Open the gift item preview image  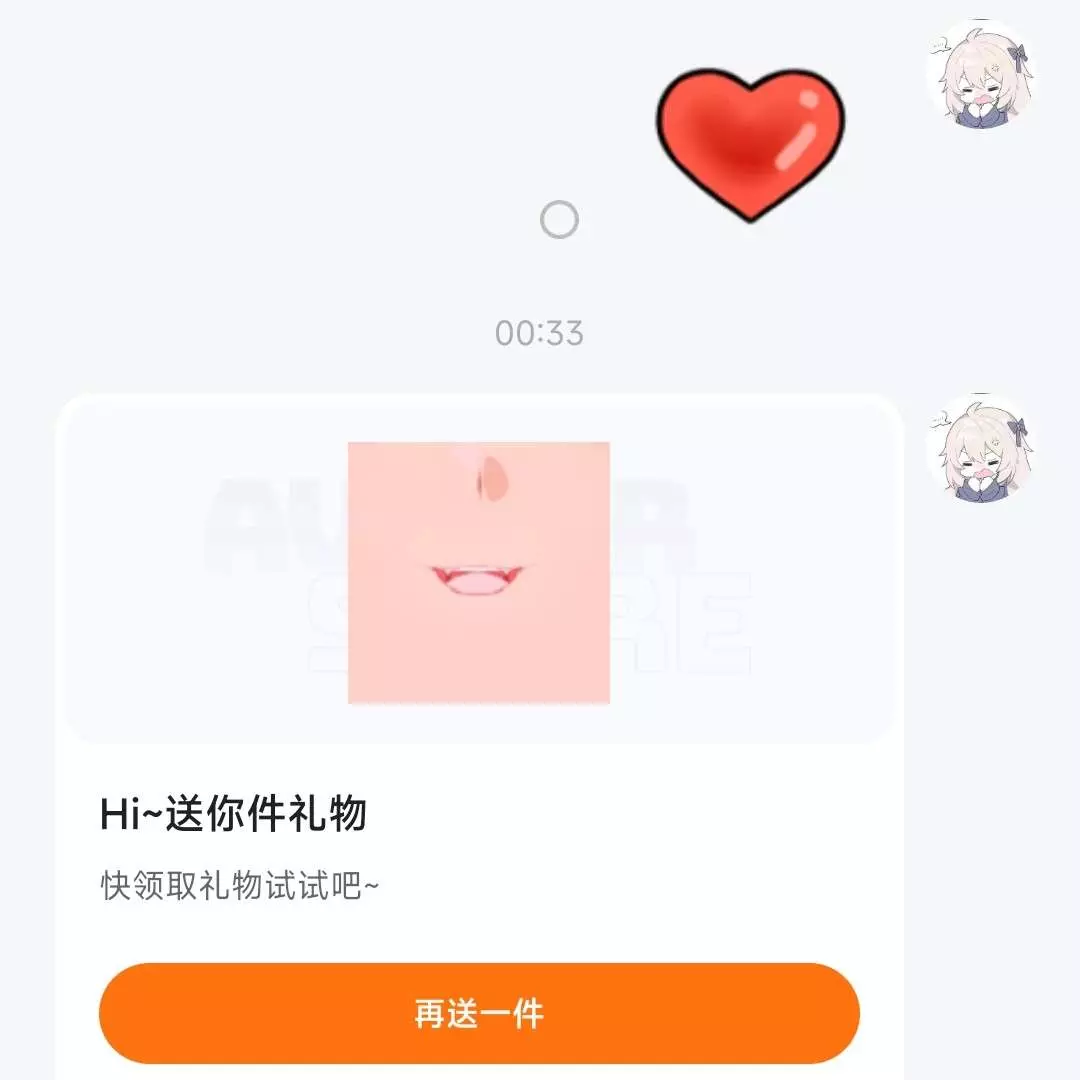point(479,573)
